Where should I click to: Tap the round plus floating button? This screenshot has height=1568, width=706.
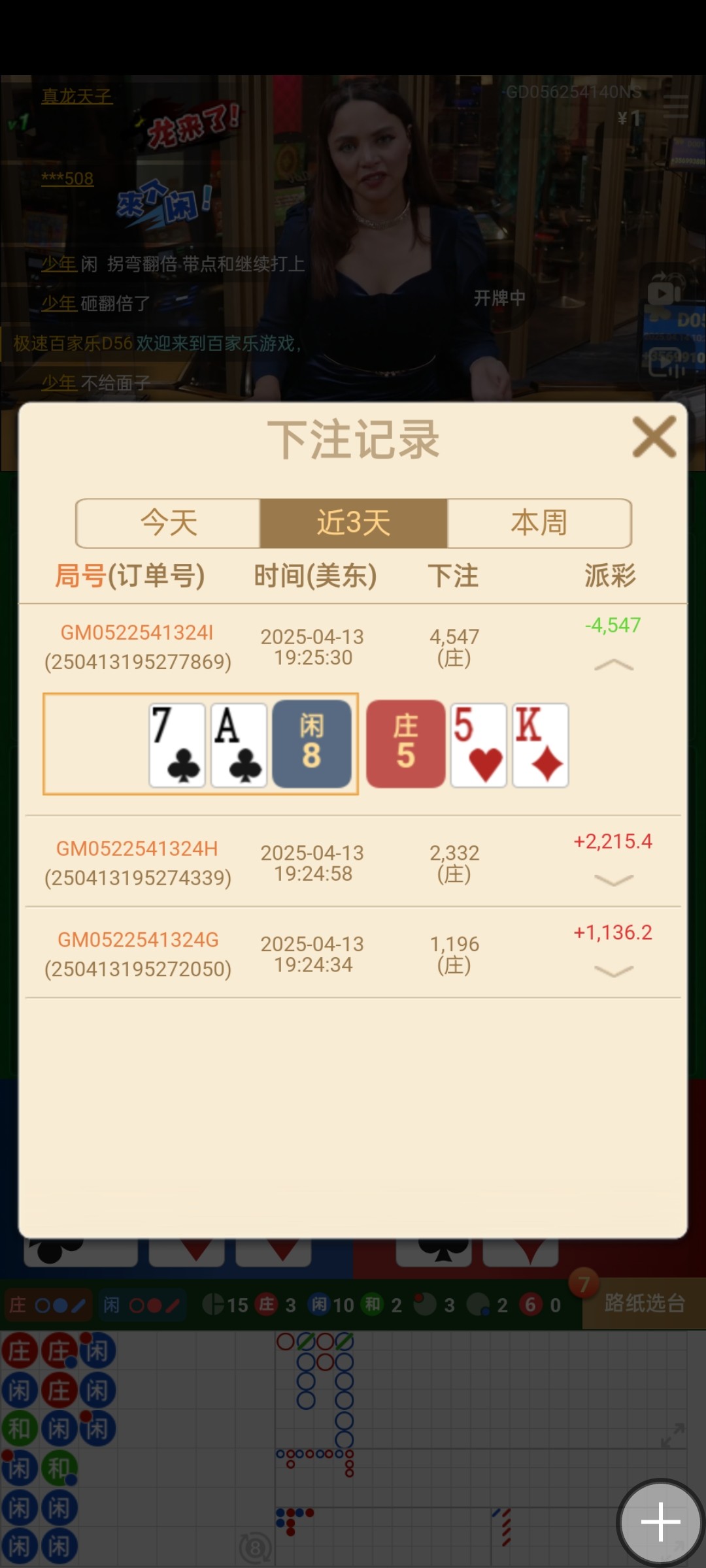pyautogui.click(x=660, y=1522)
